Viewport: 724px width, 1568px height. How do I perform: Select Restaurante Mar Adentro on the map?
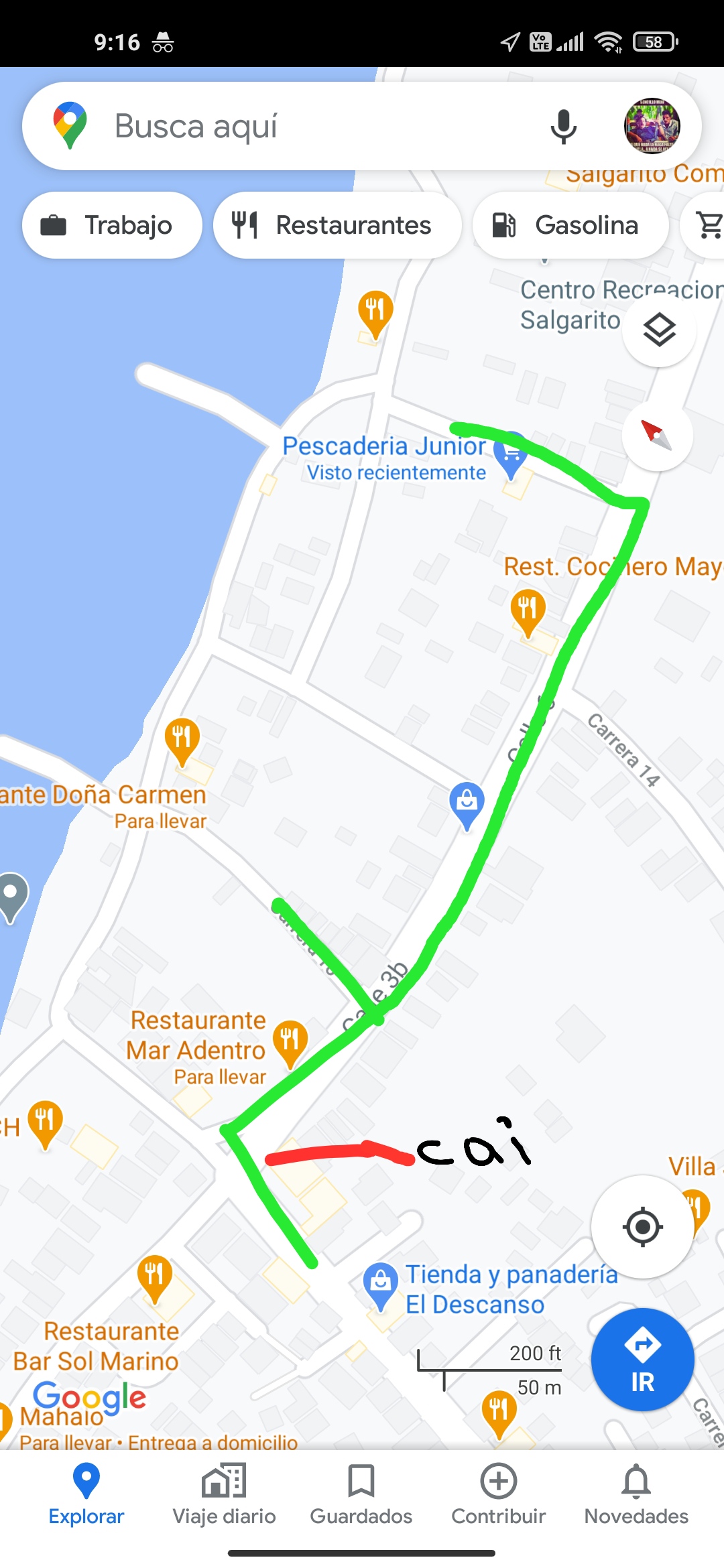[290, 1042]
